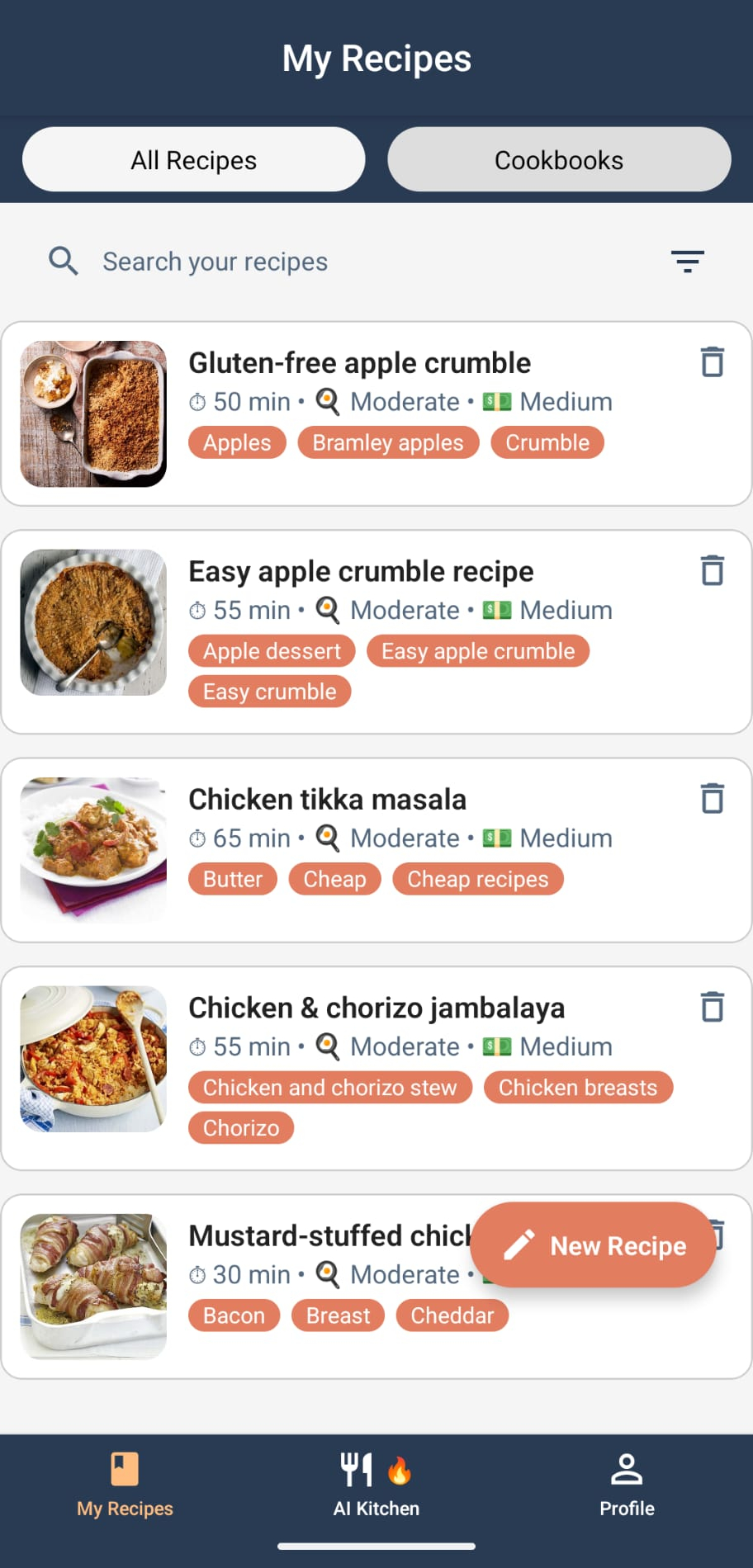Tap the trash icon for Chicken & chorizo jambalaya
Image resolution: width=753 pixels, height=1568 pixels.
coord(712,1006)
